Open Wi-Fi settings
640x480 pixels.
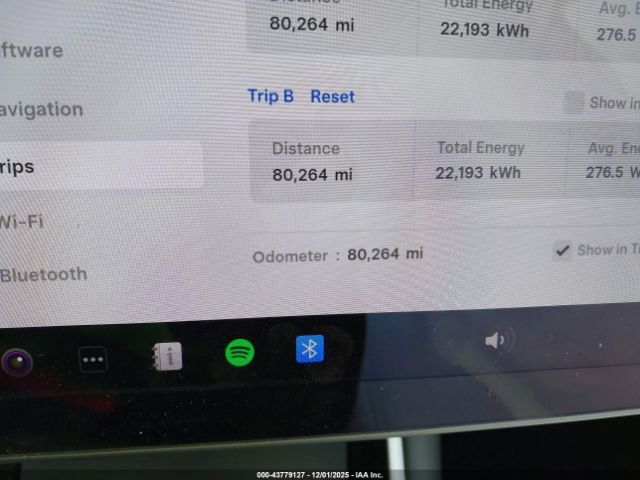[x=22, y=221]
